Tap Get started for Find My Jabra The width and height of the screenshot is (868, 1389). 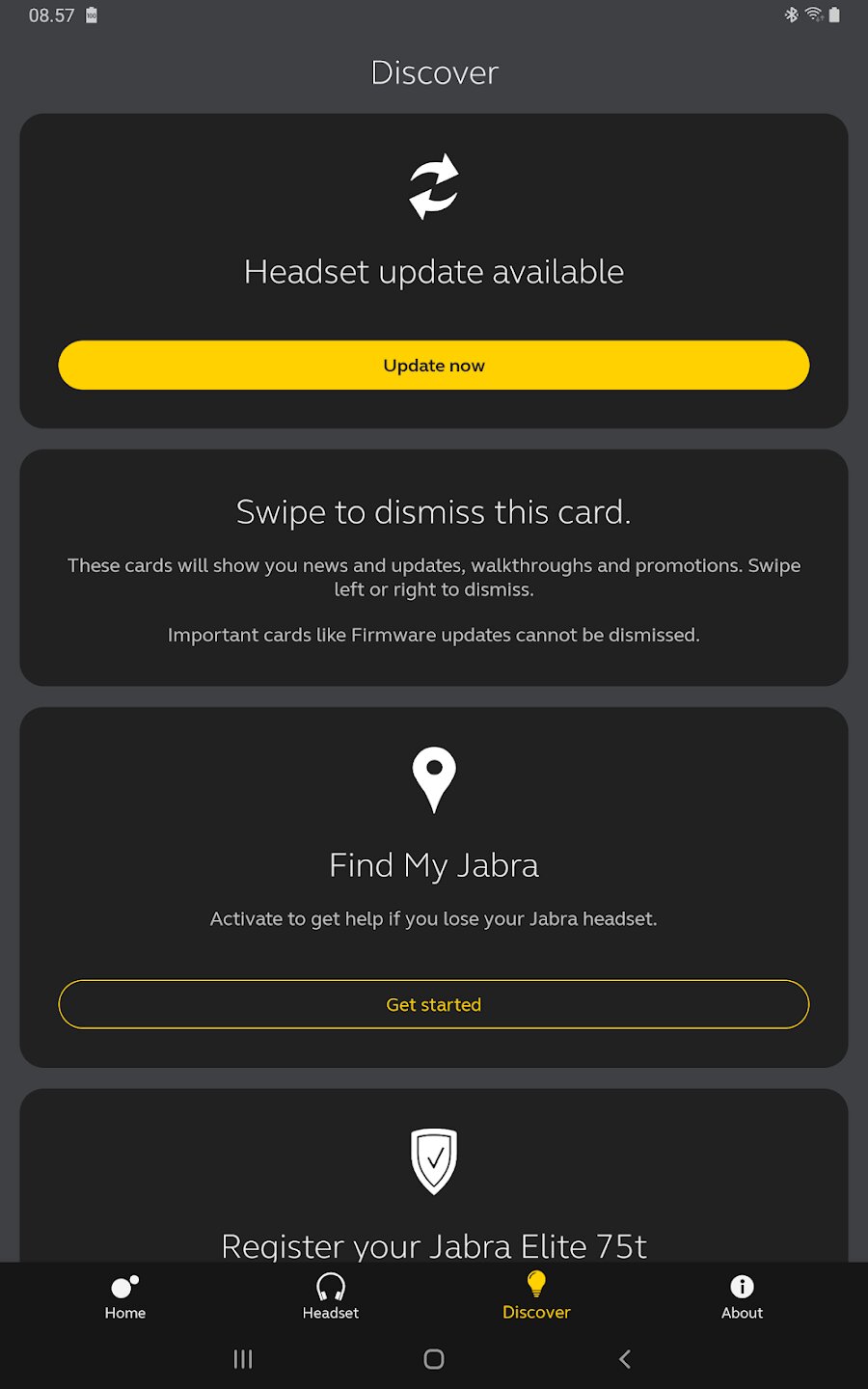(x=433, y=1004)
